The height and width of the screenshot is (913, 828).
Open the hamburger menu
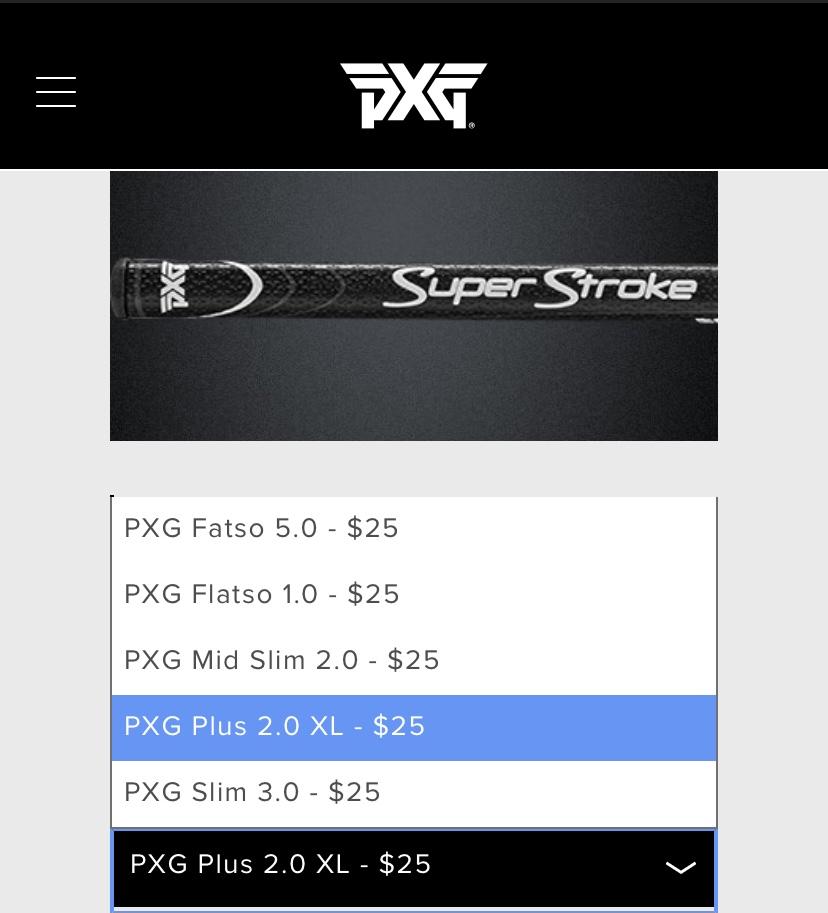(56, 91)
